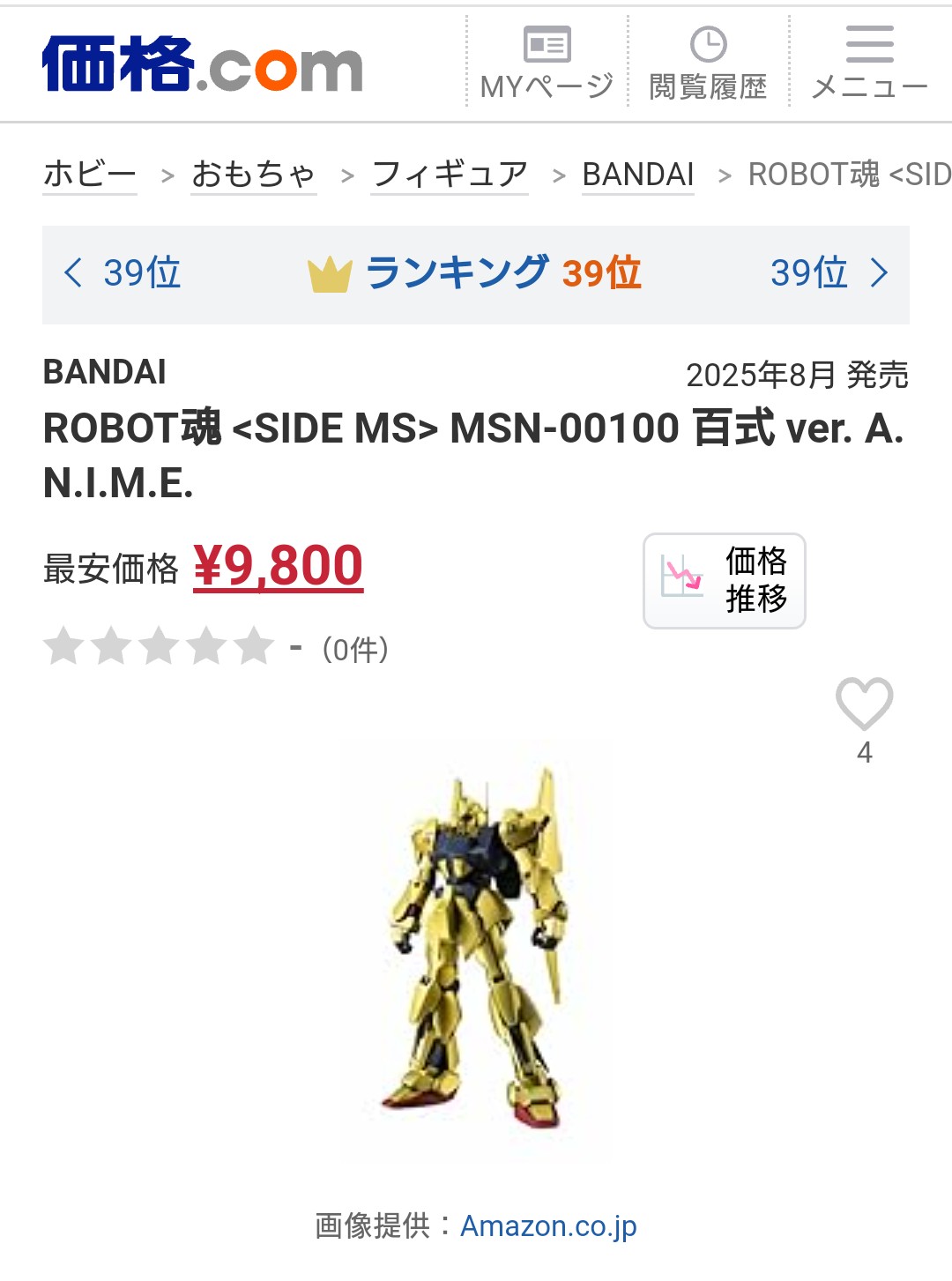The image size is (952, 1281).
Task: Open the おもちゃ breadcrumb link
Action: pos(254,175)
